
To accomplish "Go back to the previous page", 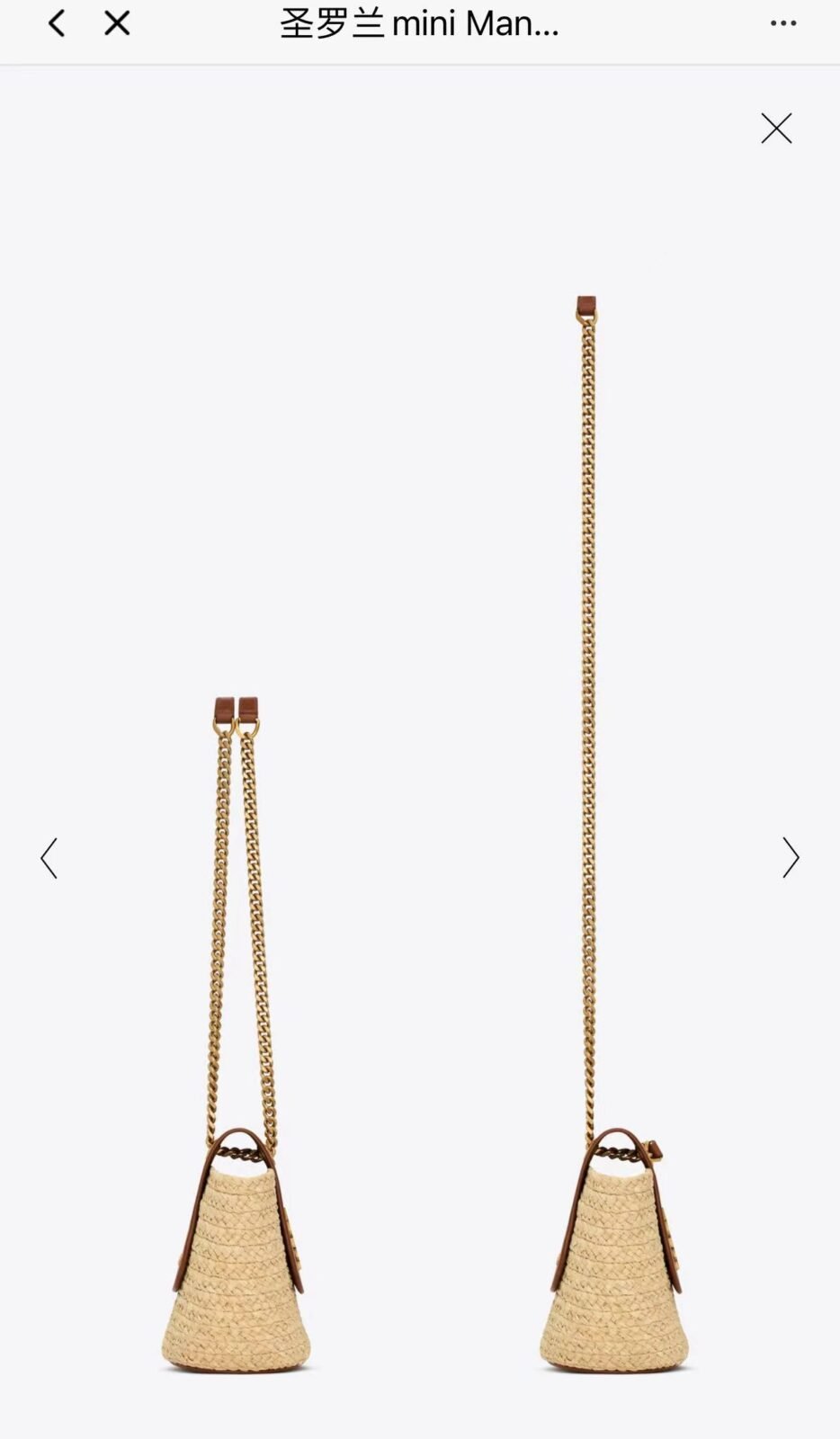I will point(57,23).
